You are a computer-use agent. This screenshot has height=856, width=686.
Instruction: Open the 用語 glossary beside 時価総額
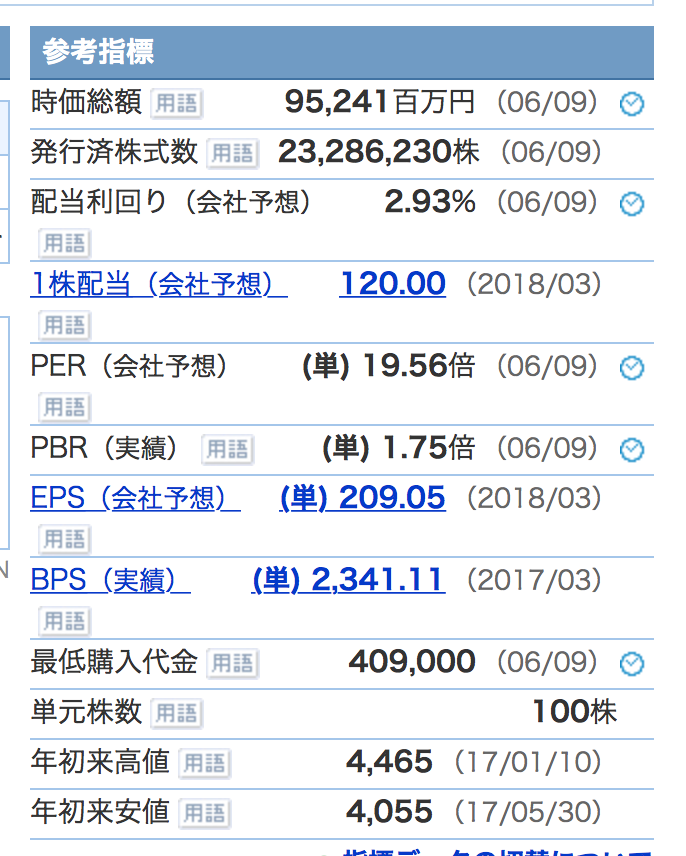(176, 103)
